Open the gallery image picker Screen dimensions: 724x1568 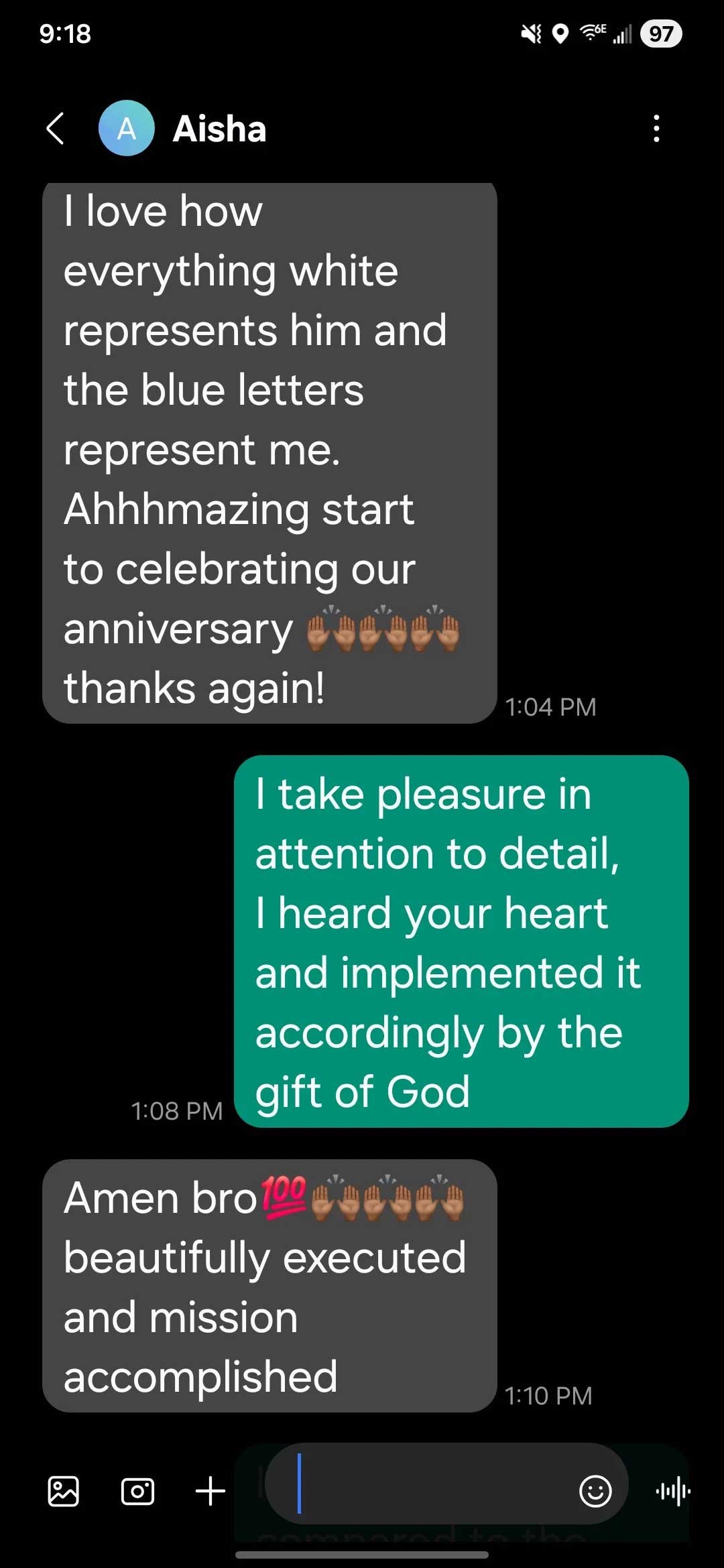pos(64,1491)
